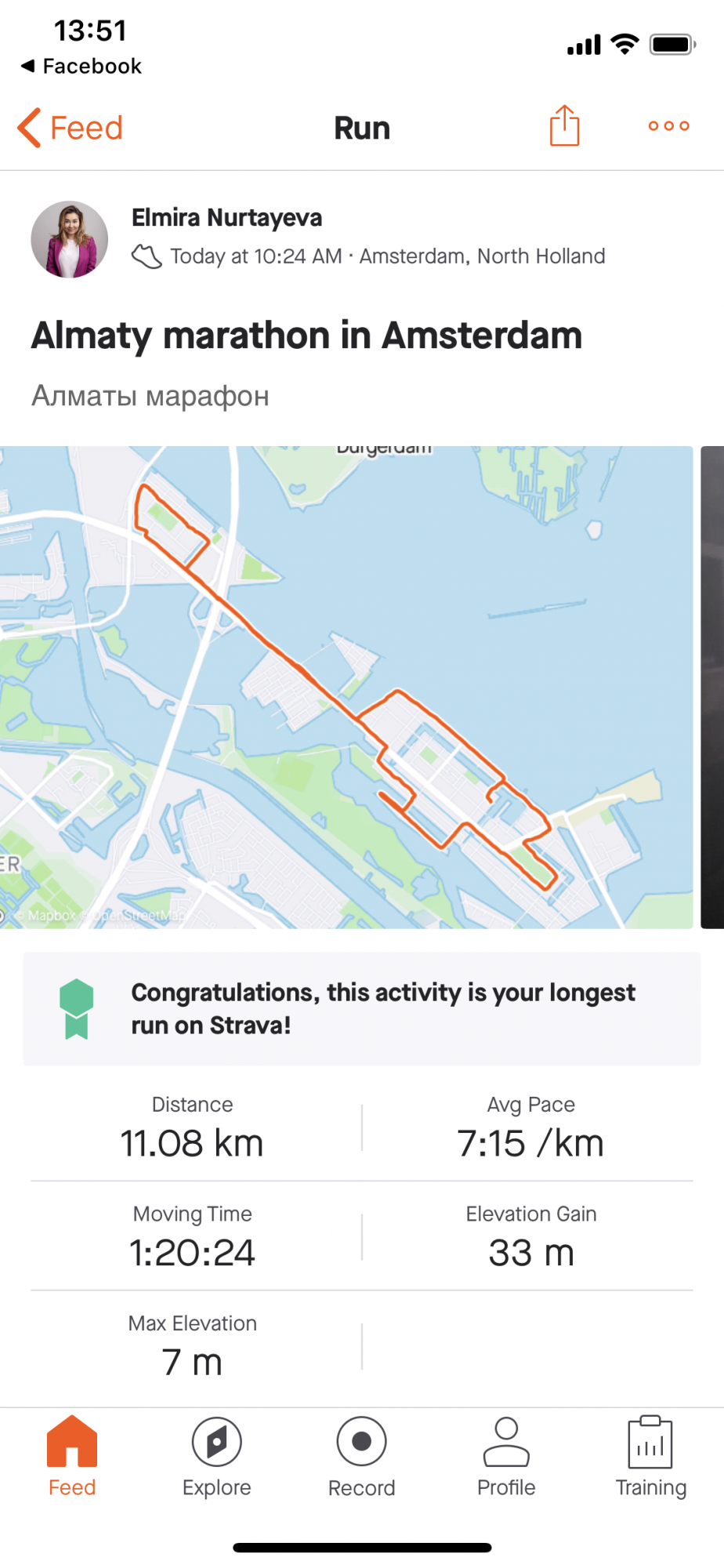724x1568 pixels.
Task: Open the Record tab
Action: point(361,1457)
